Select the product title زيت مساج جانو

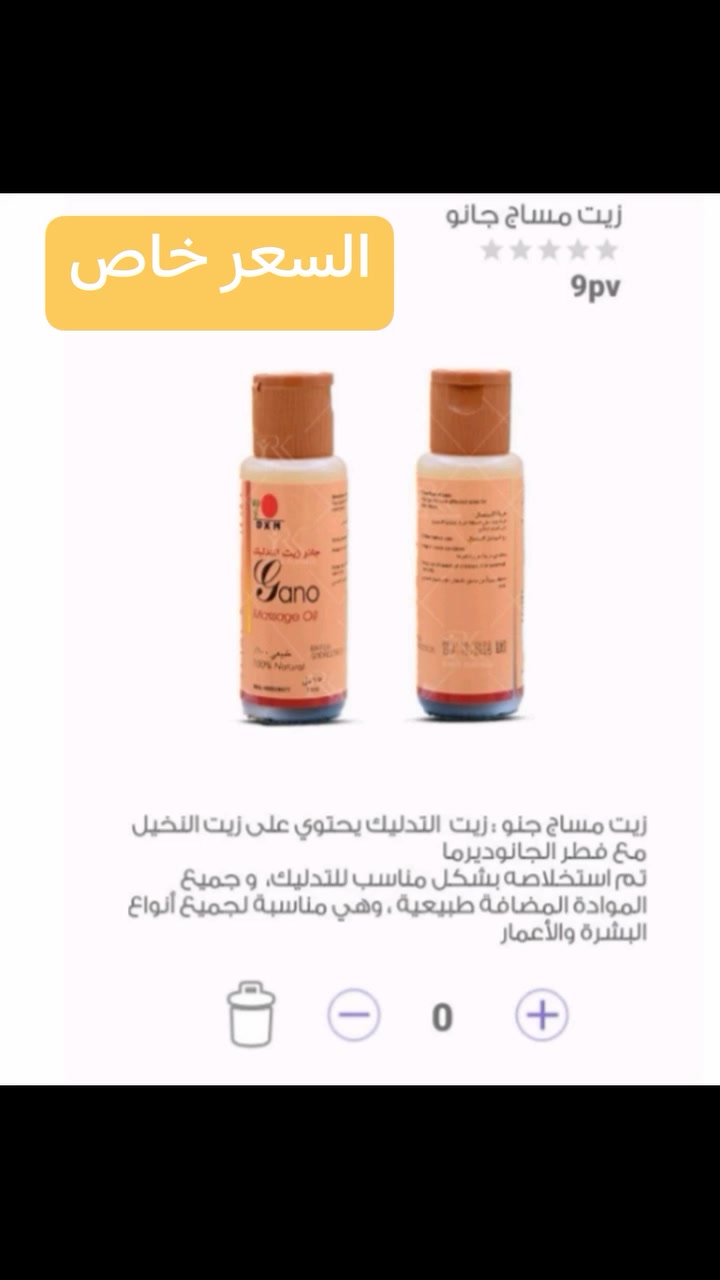pyautogui.click(x=540, y=214)
